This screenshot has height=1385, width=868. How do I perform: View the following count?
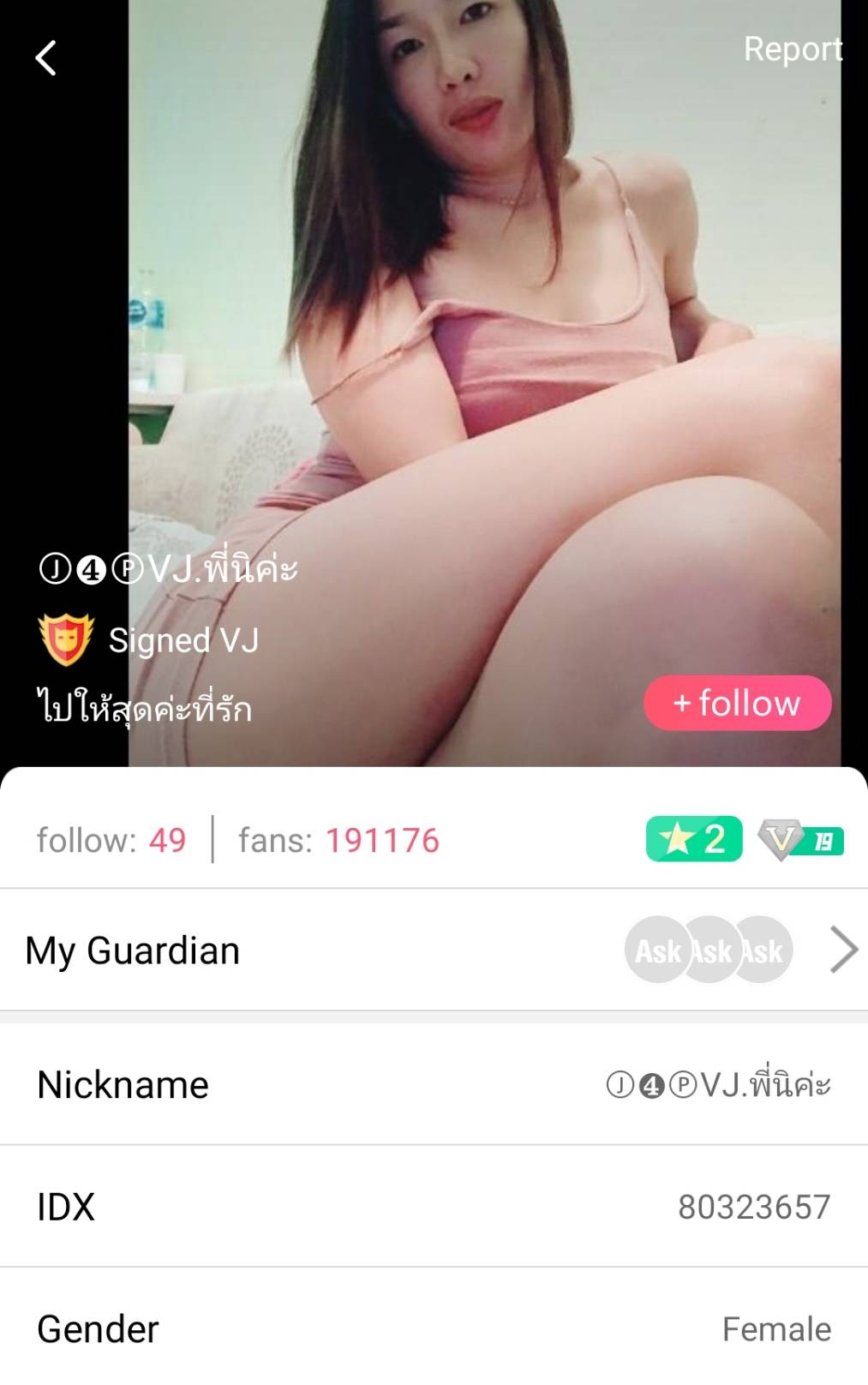click(x=111, y=841)
